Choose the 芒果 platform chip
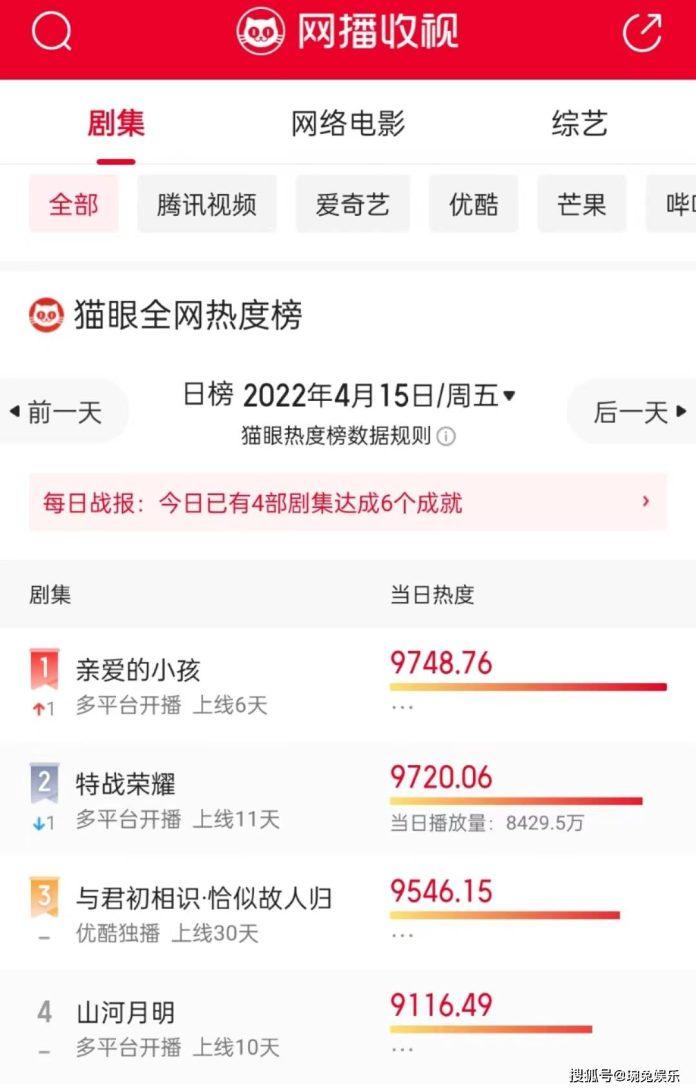 click(582, 204)
